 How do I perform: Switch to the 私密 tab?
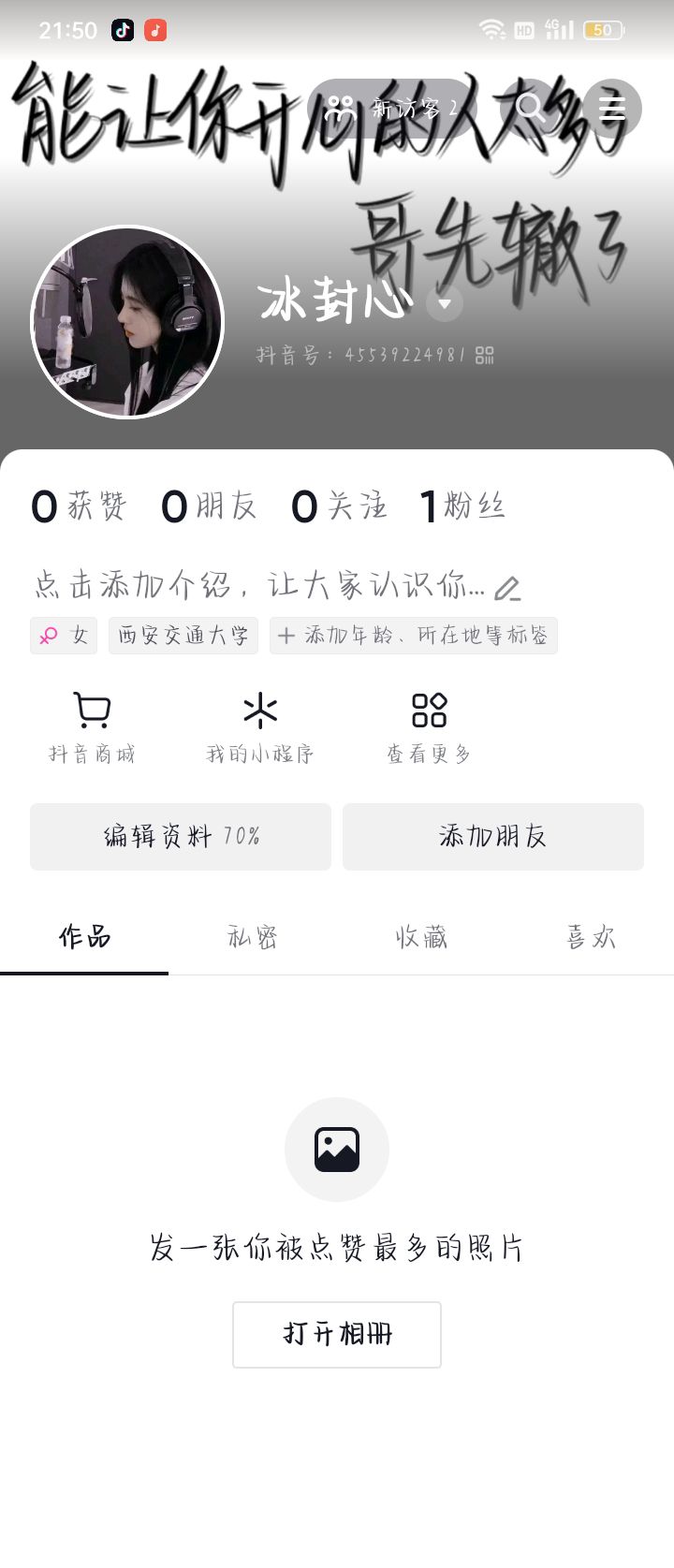(253, 937)
